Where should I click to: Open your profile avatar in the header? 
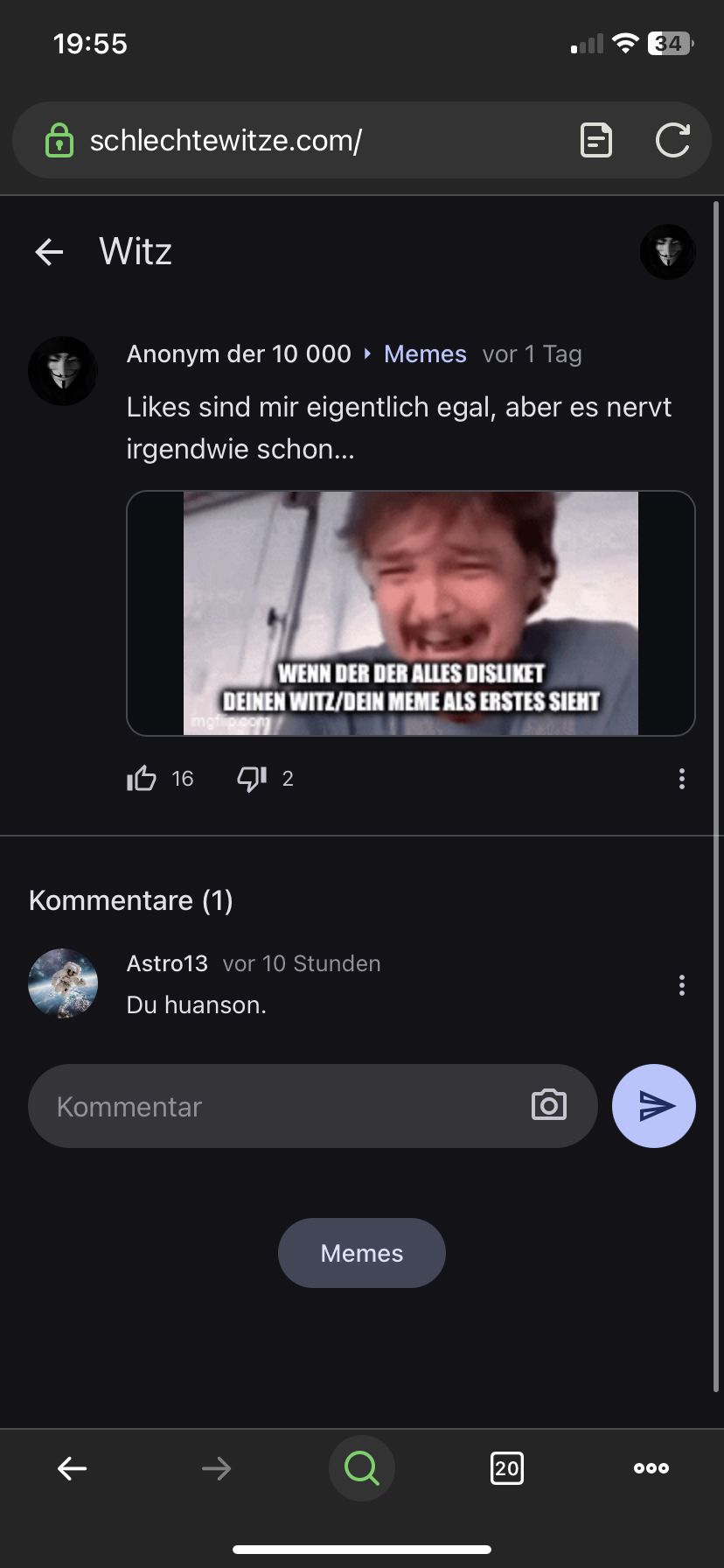click(x=667, y=252)
